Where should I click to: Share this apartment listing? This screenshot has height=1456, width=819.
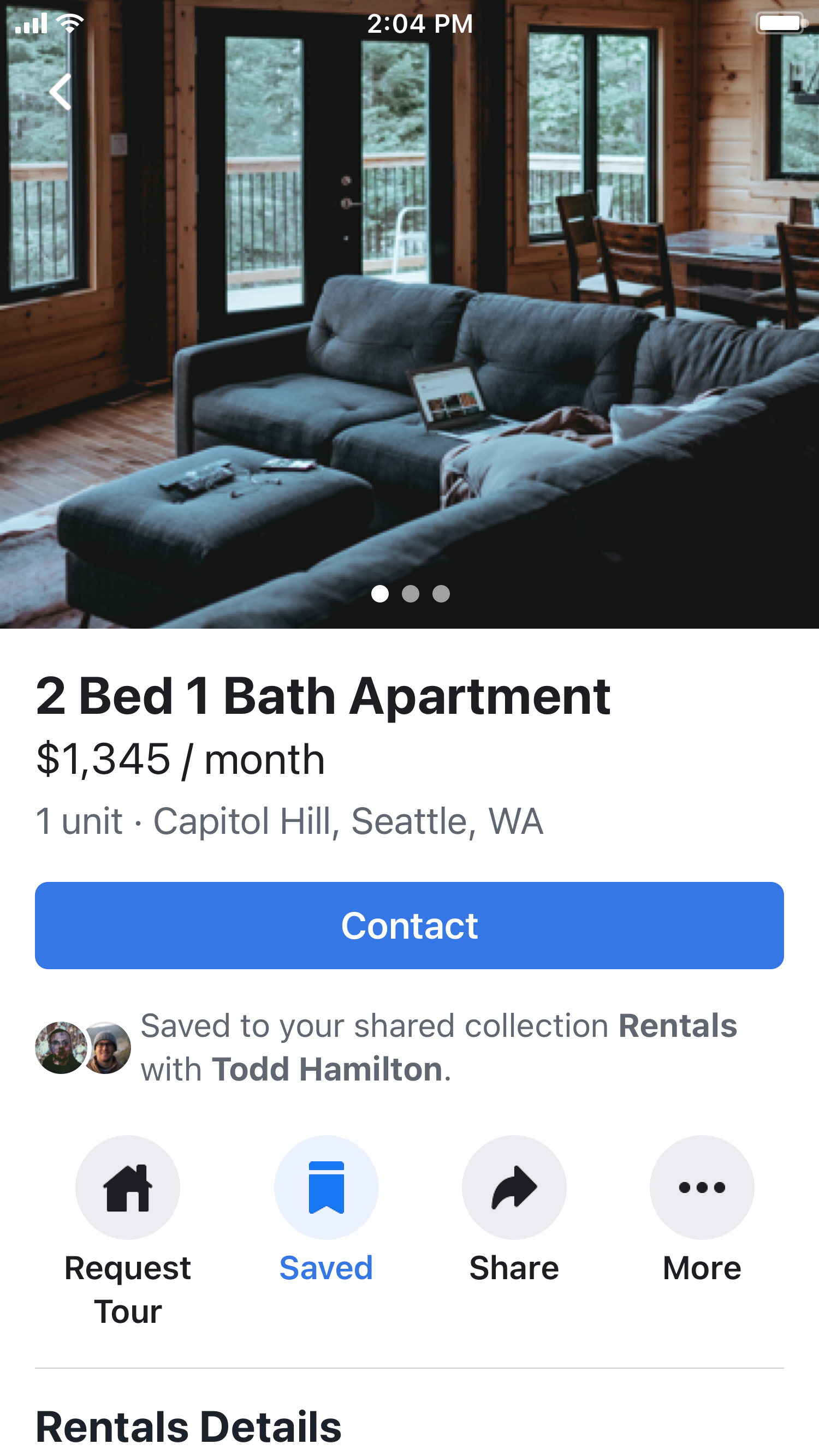(514, 1188)
